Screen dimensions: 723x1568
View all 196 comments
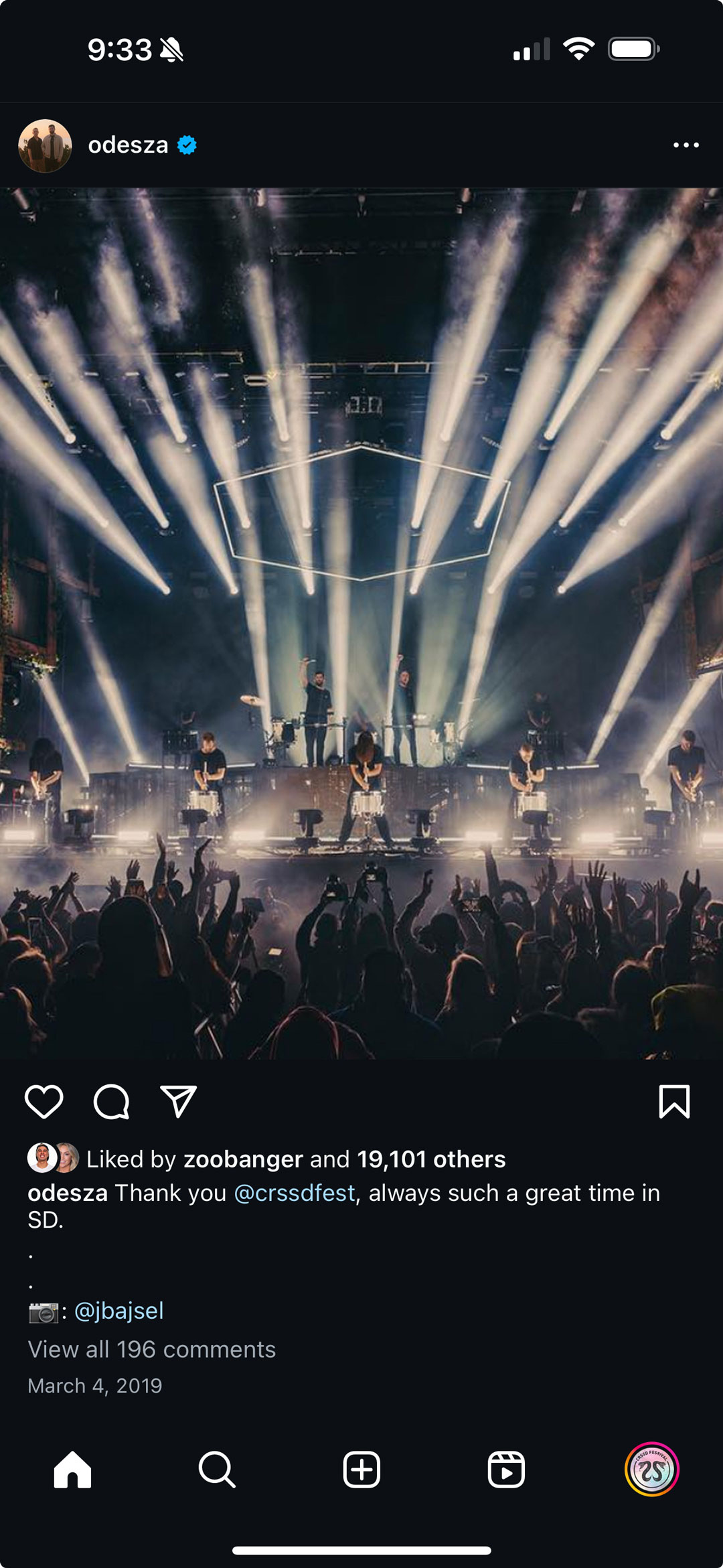(152, 1350)
